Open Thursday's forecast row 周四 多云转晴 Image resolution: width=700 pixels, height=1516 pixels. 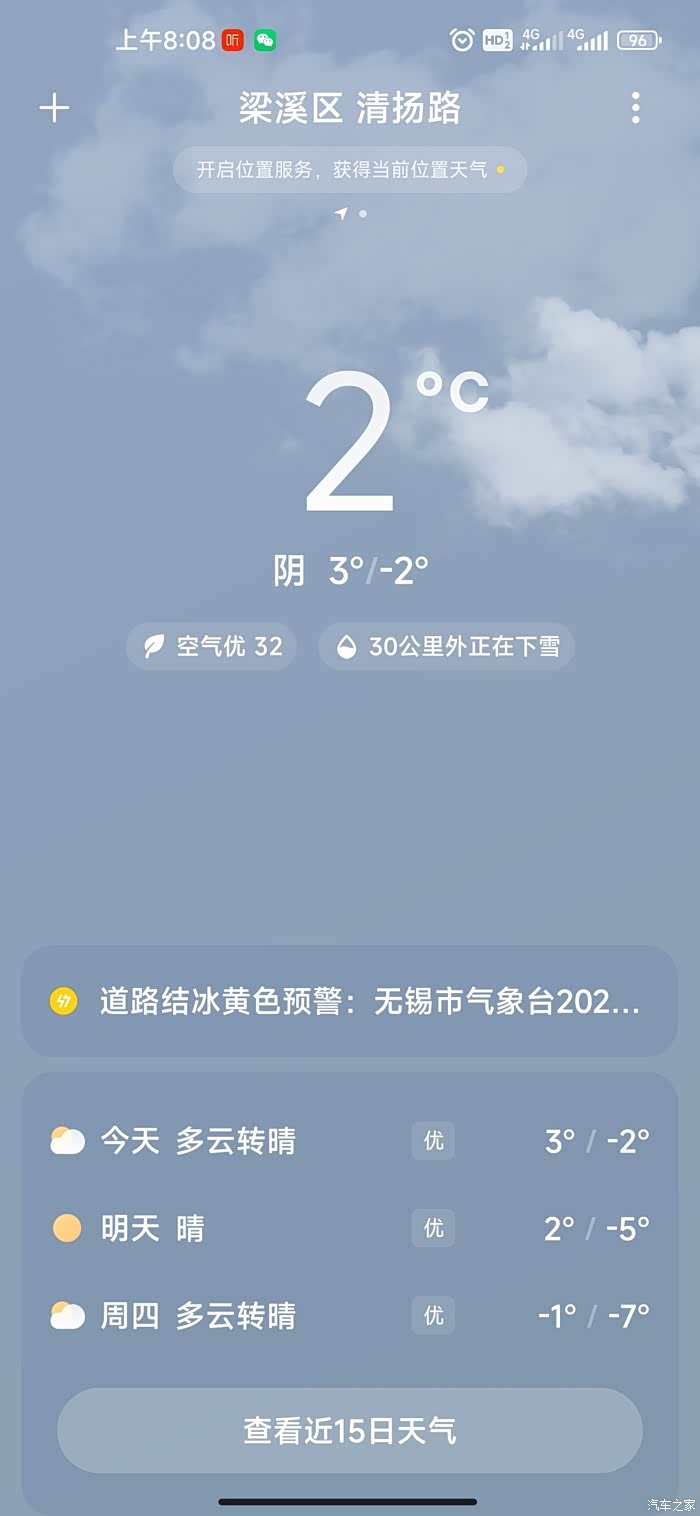pyautogui.click(x=350, y=1315)
